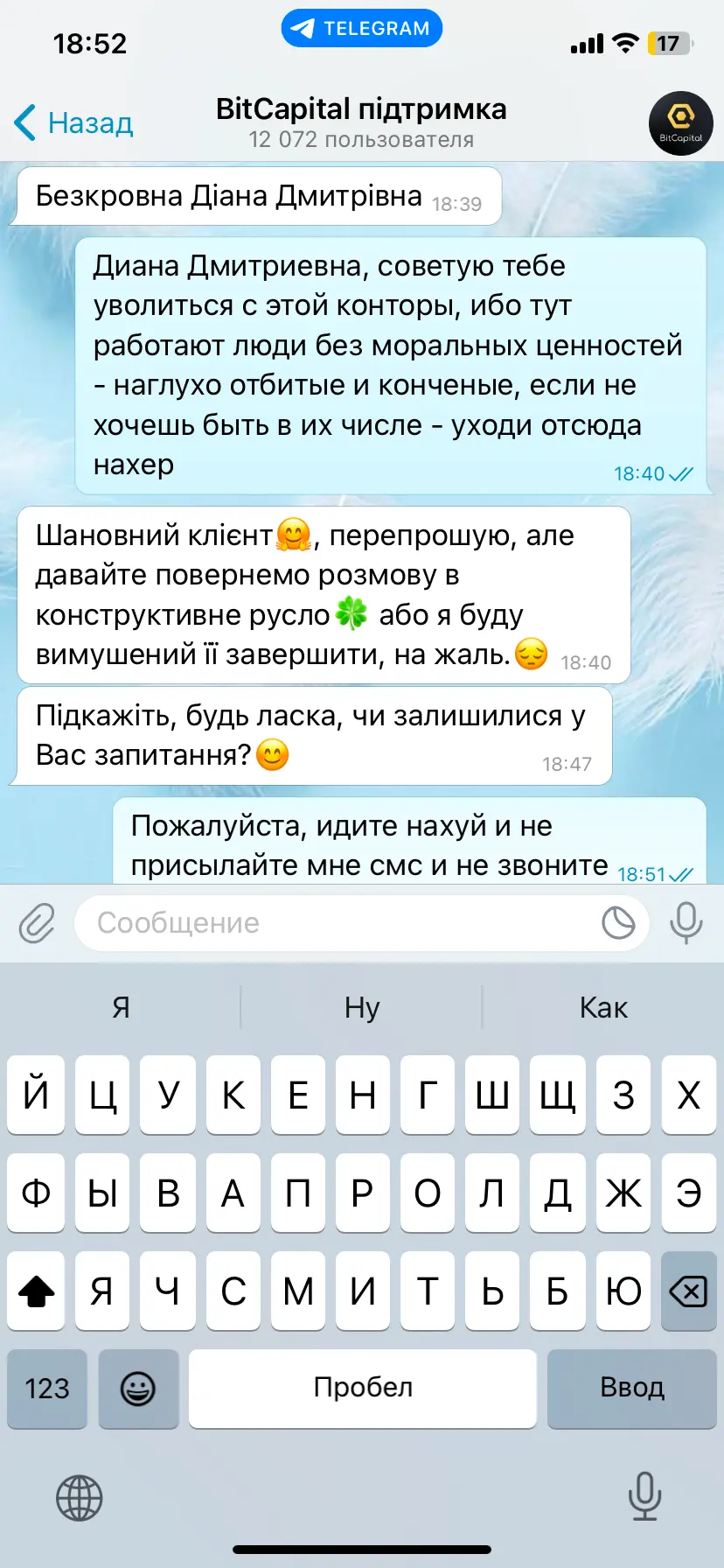Open chat info via BitCapital підтримка title
Image resolution: width=724 pixels, height=1568 pixels.
tap(361, 109)
